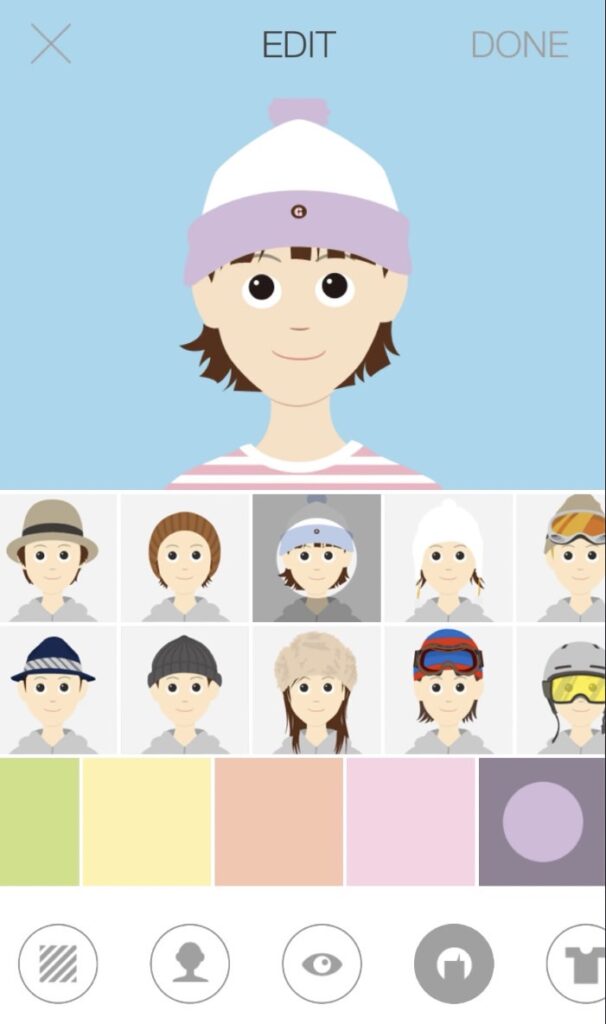This screenshot has width=606, height=1024.
Task: Pick the white pom-pom beanie with braids
Action: point(448,558)
